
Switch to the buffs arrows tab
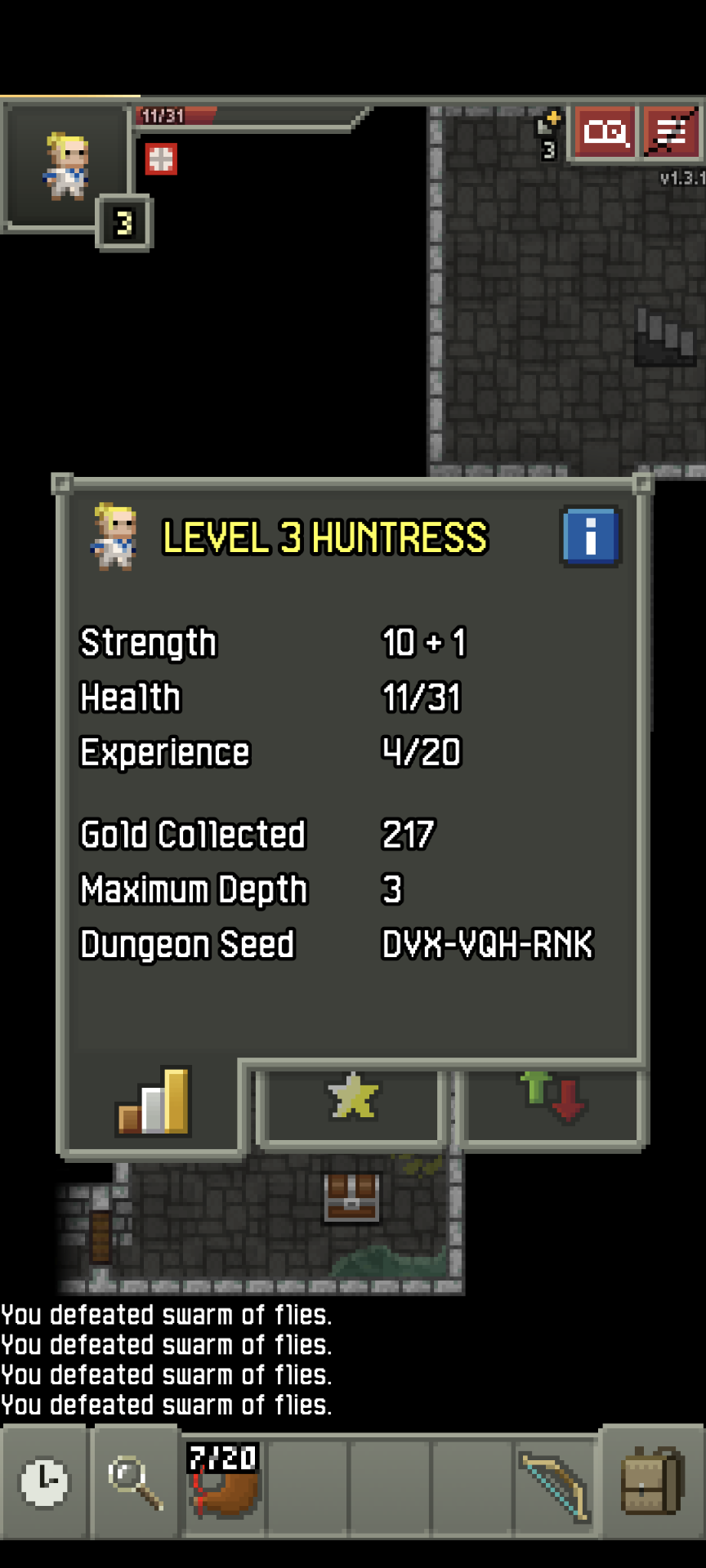(x=553, y=1098)
